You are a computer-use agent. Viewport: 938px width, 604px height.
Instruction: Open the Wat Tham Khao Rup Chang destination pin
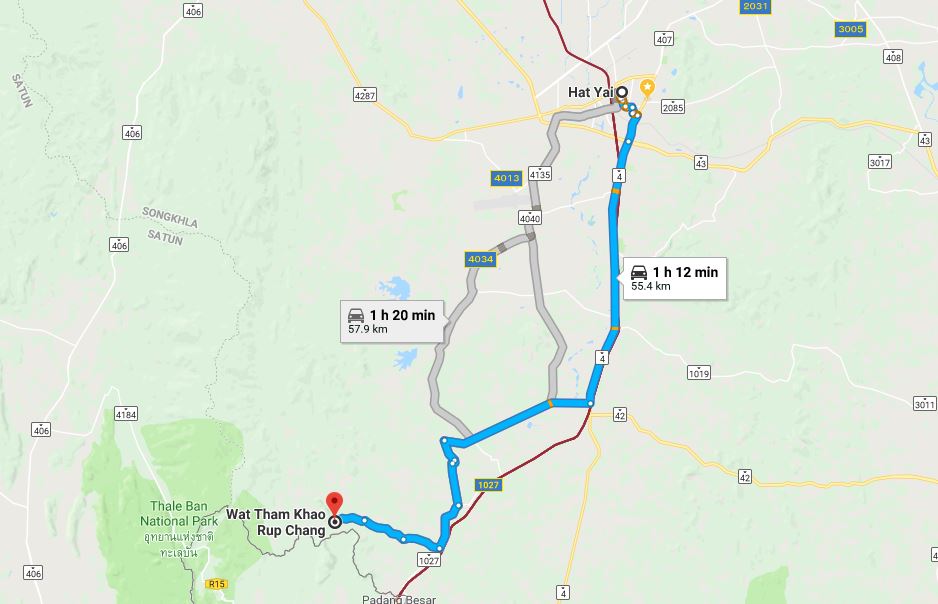point(334,502)
